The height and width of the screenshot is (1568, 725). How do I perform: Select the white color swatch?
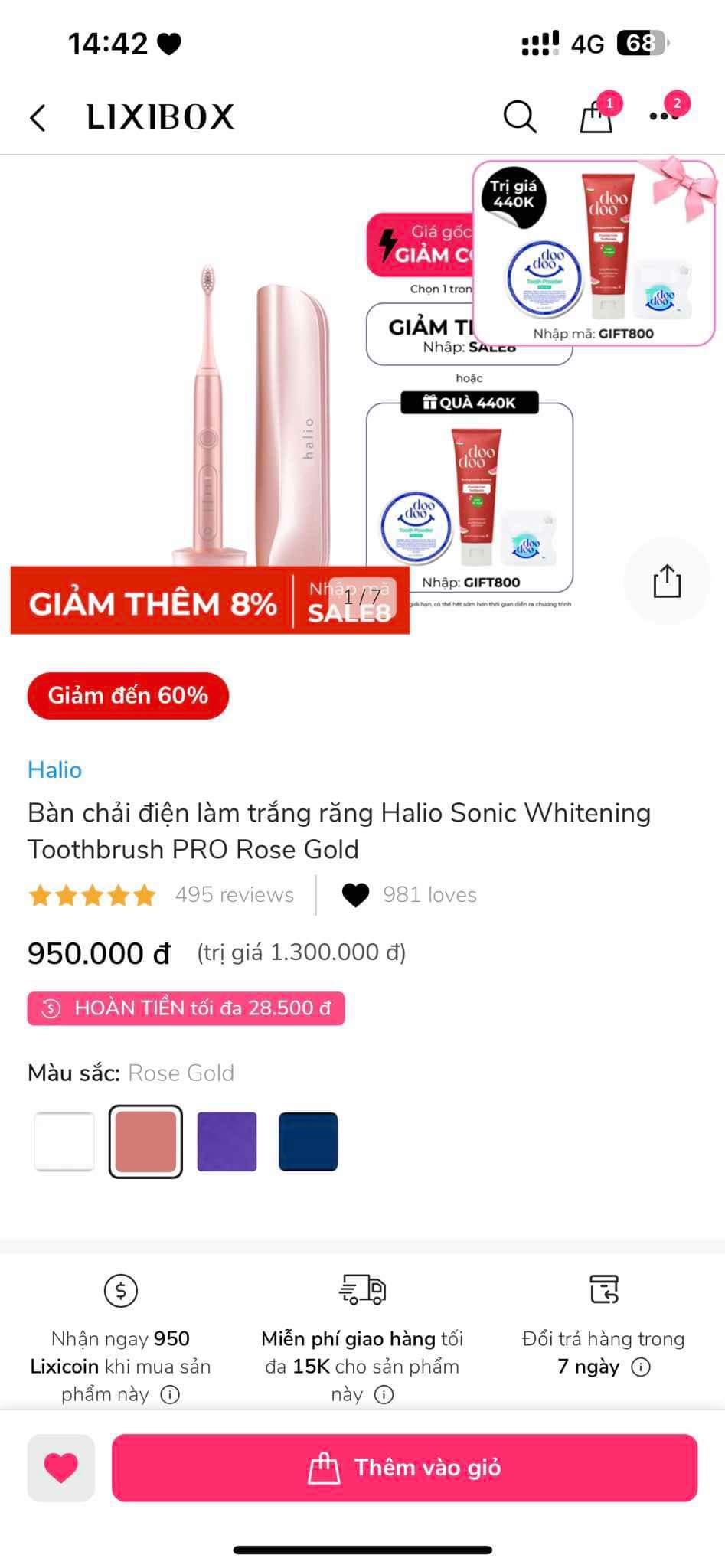(64, 1142)
